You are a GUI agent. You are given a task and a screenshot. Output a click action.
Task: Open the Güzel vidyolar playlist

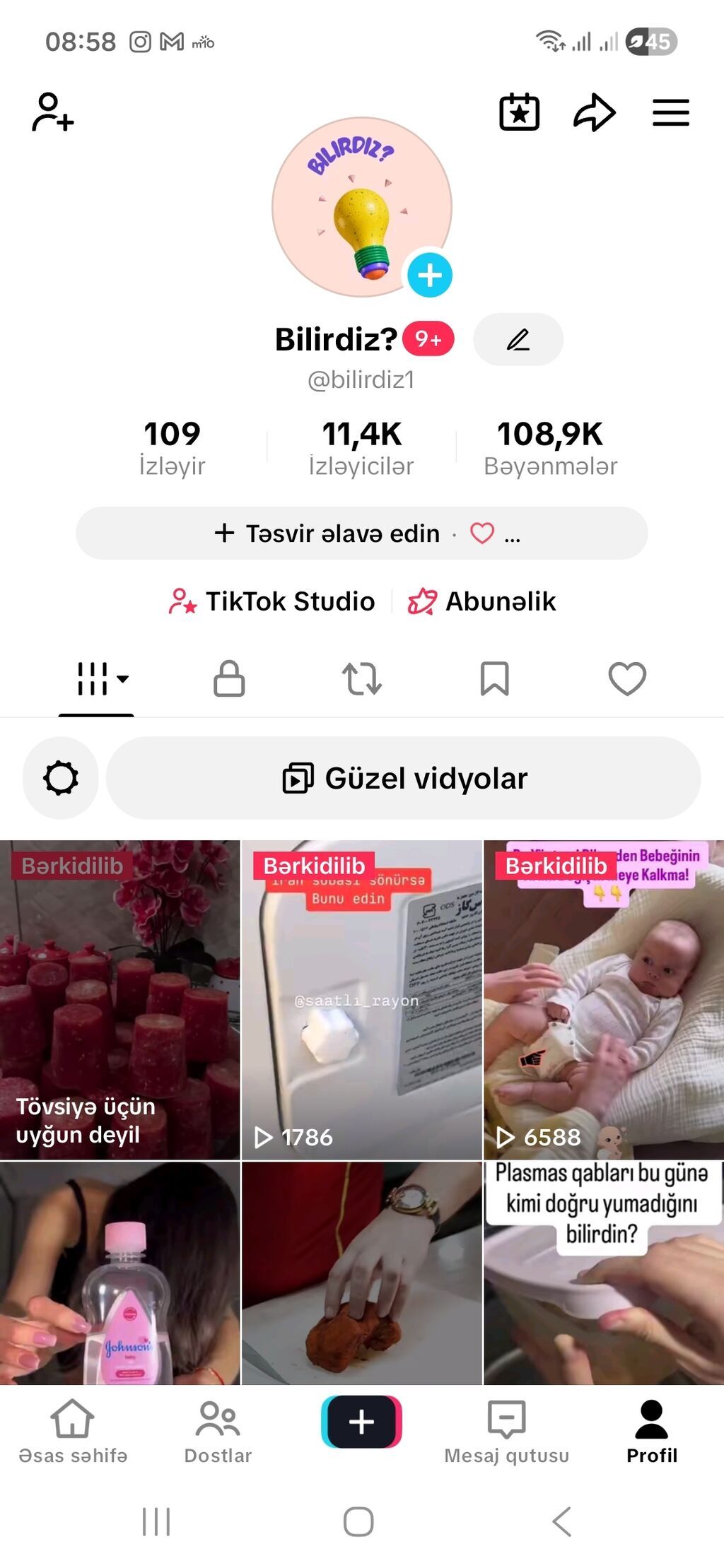[404, 779]
